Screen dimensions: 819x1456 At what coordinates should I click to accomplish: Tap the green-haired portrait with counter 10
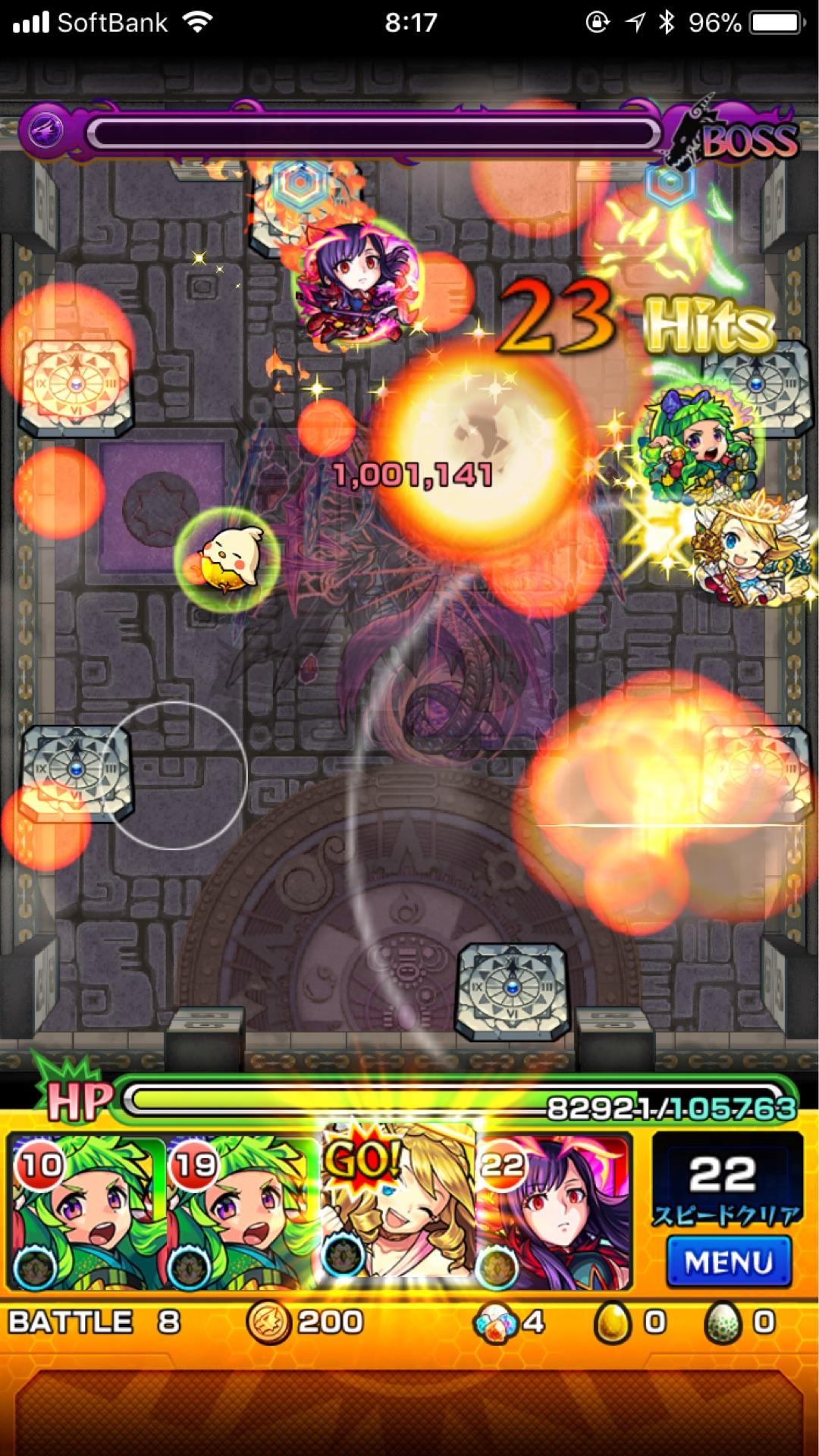coord(85,1212)
